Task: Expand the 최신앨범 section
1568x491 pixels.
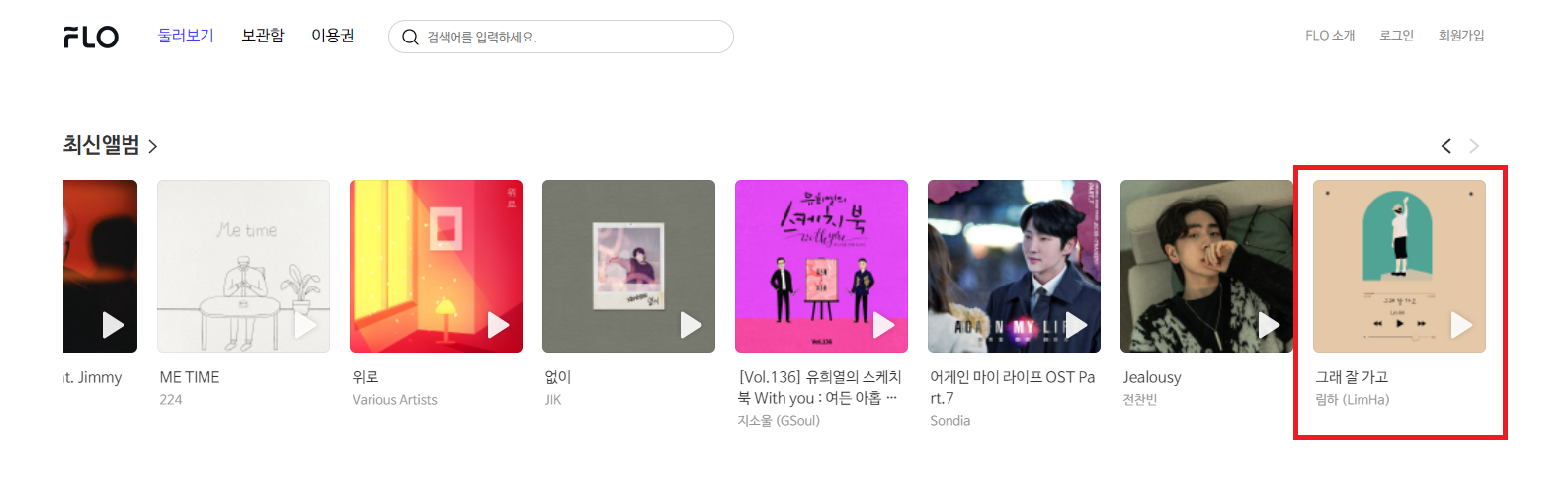Action: [x=110, y=146]
